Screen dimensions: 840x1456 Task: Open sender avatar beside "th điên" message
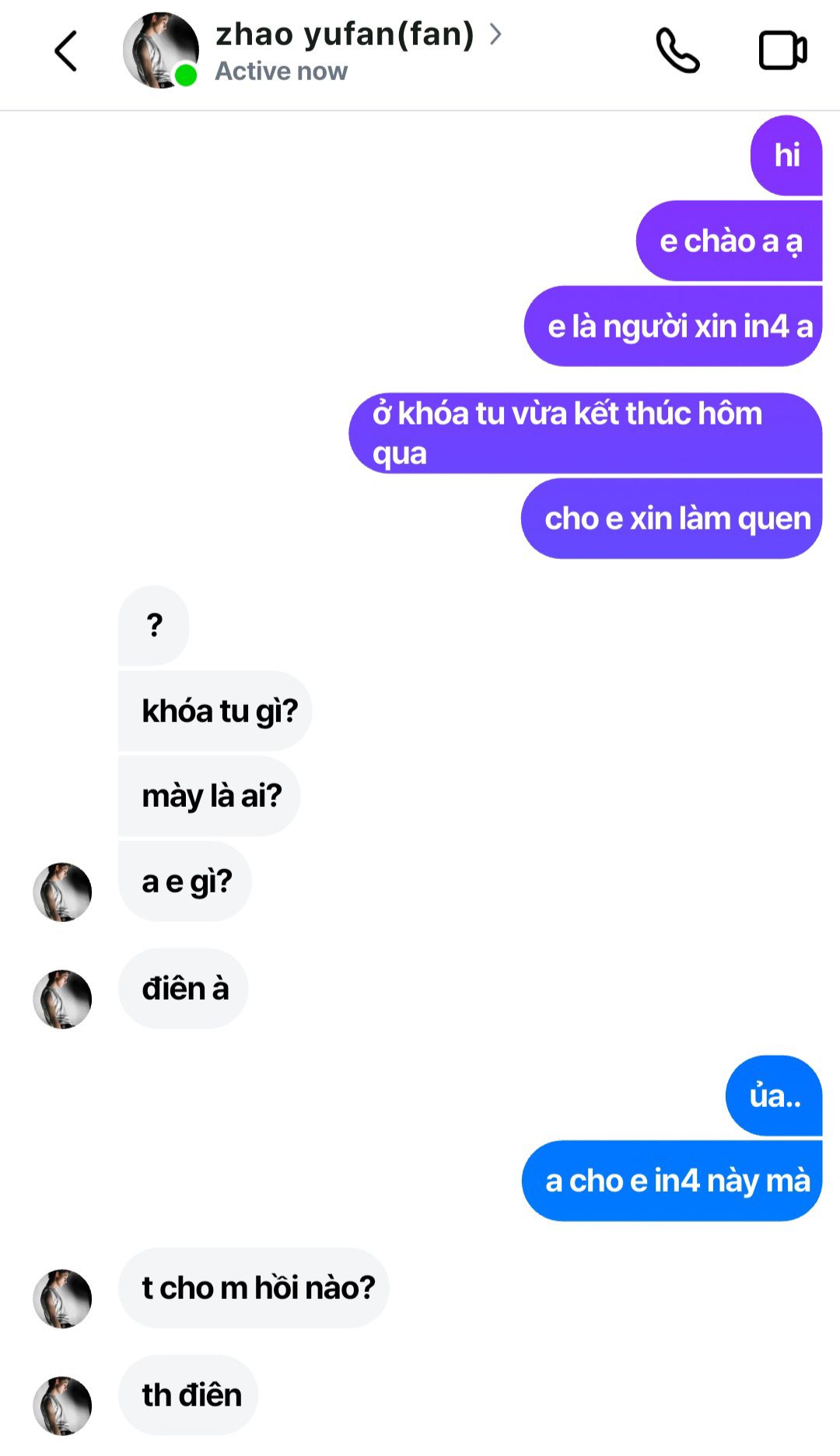[62, 1405]
